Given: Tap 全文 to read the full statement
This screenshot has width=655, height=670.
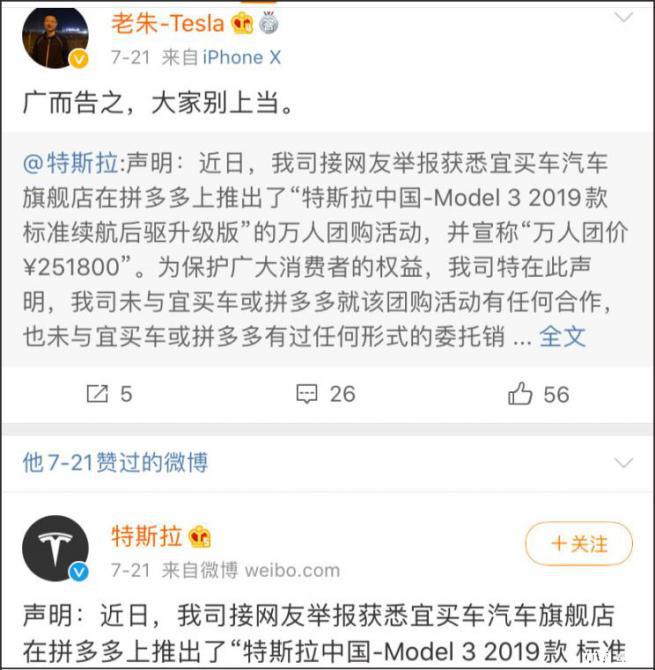Looking at the screenshot, I should tap(562, 336).
